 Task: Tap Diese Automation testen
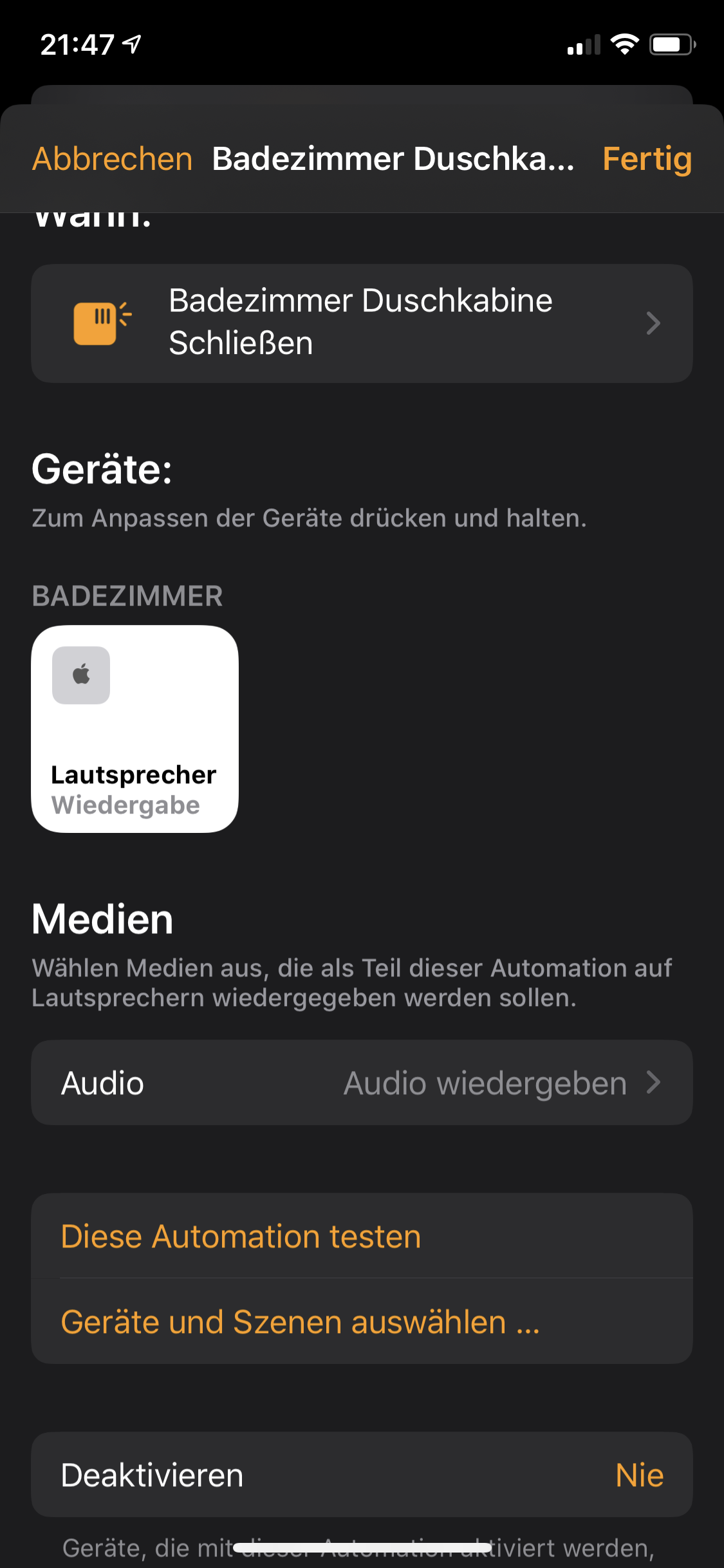pyautogui.click(x=362, y=1236)
